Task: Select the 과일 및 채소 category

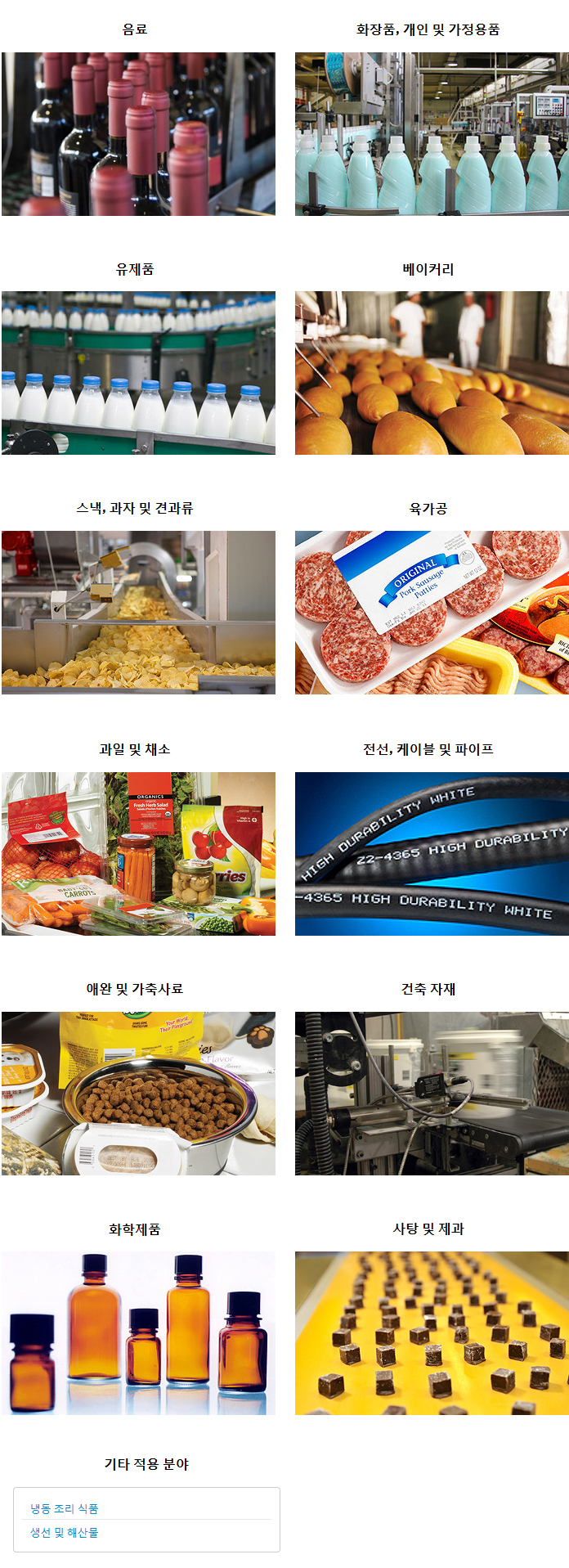Action: (x=138, y=853)
